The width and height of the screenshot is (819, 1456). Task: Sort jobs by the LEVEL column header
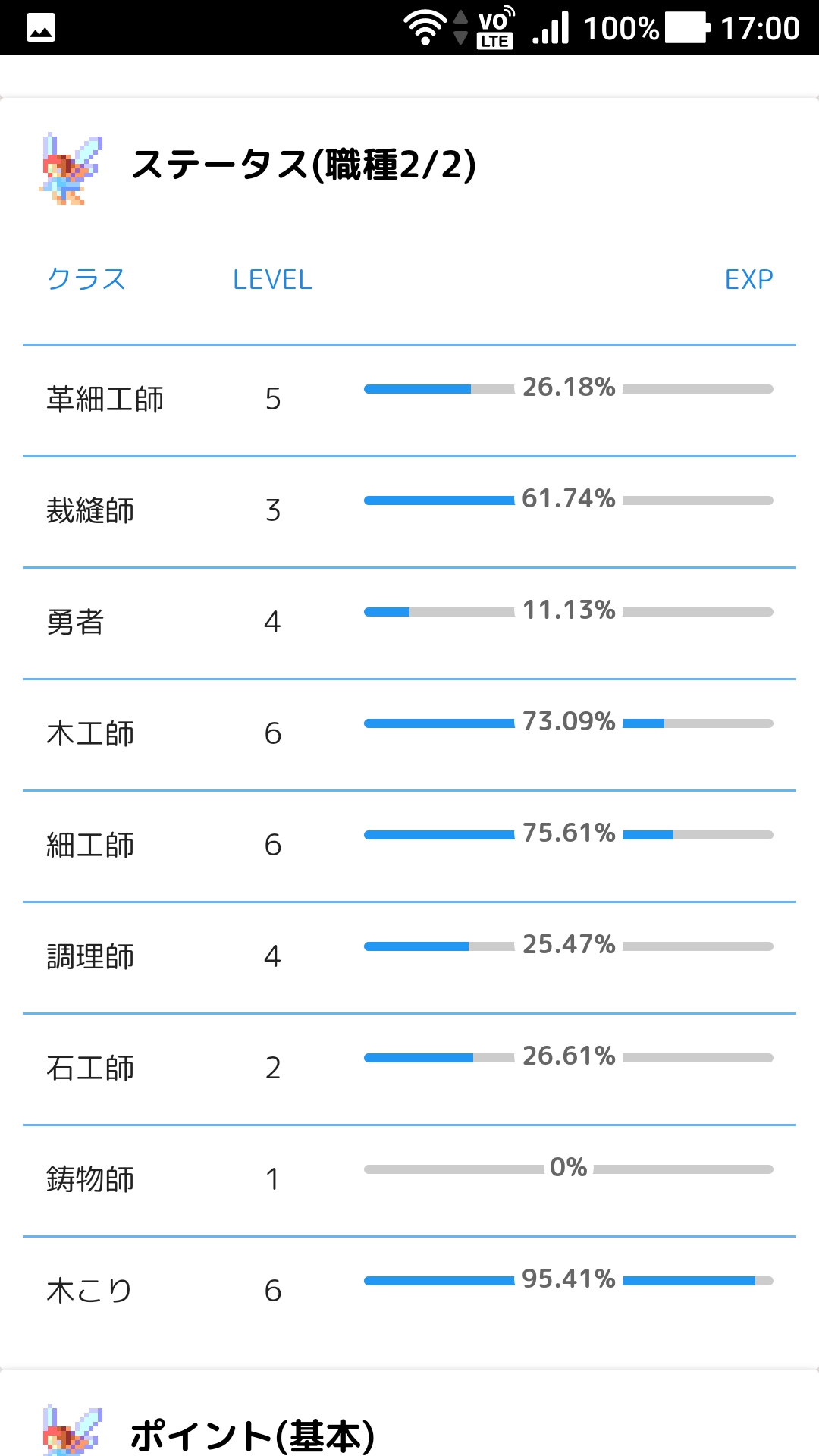(x=272, y=280)
